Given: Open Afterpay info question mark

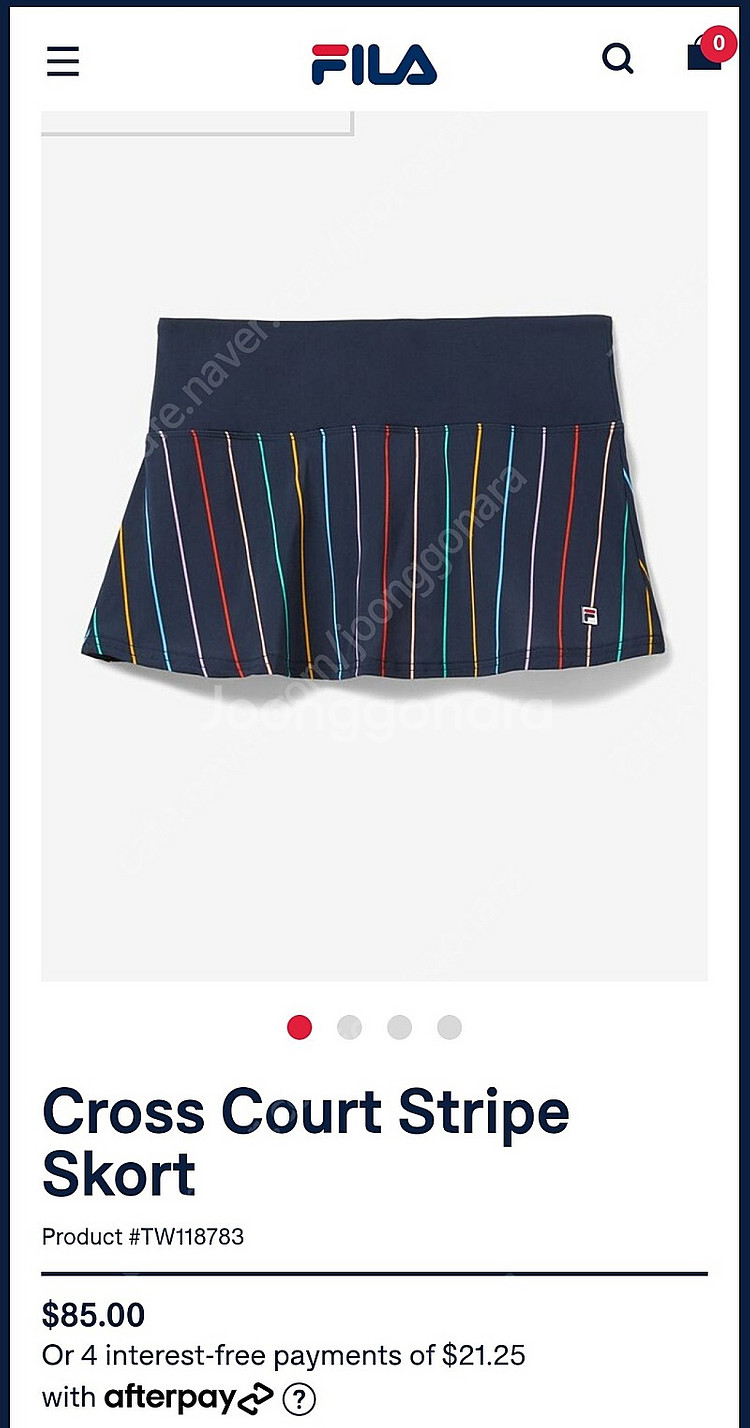Looking at the screenshot, I should pos(299,1397).
